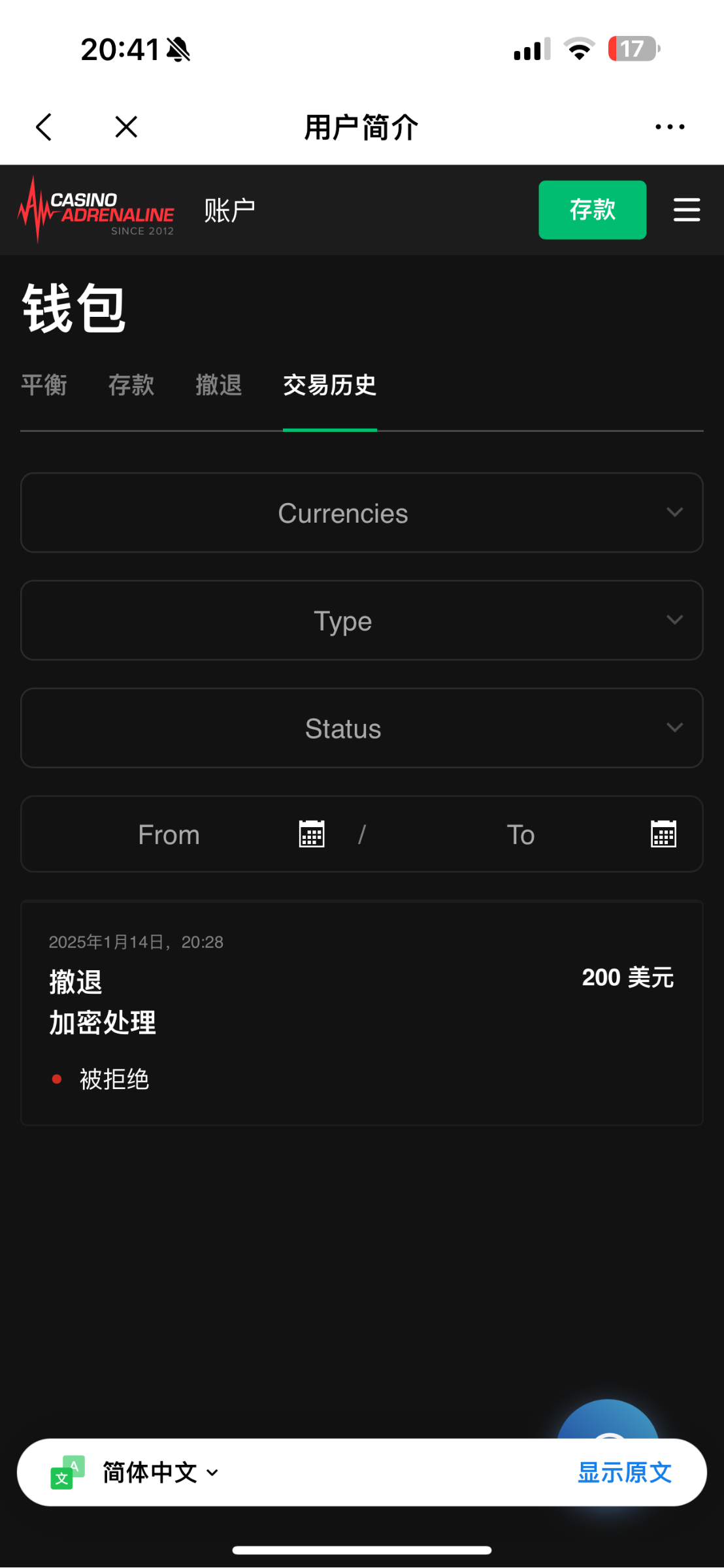
Task: Tap 显示原文 to show original text
Action: coord(625,1473)
